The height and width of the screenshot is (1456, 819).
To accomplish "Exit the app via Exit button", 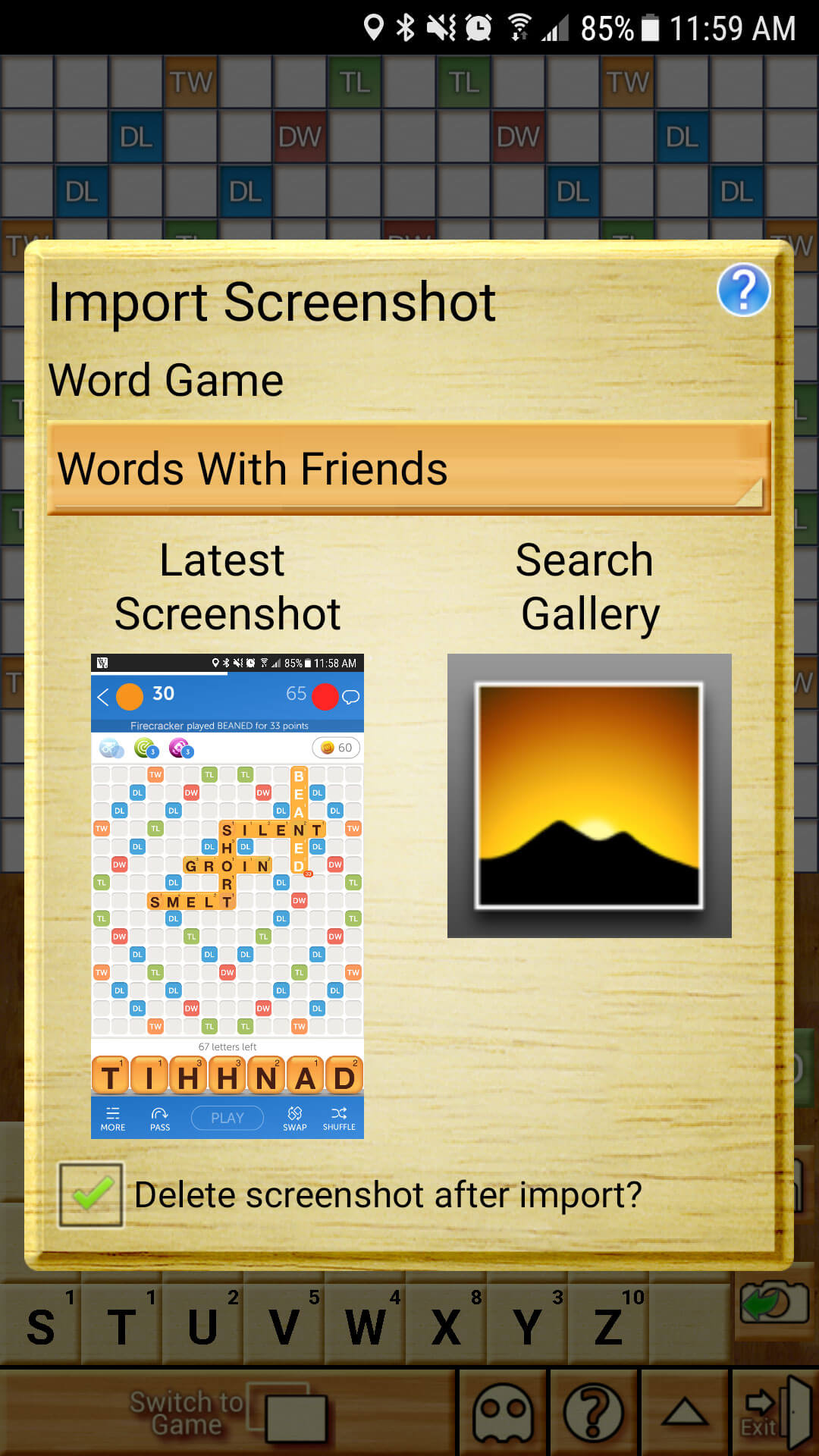I will click(x=773, y=1414).
